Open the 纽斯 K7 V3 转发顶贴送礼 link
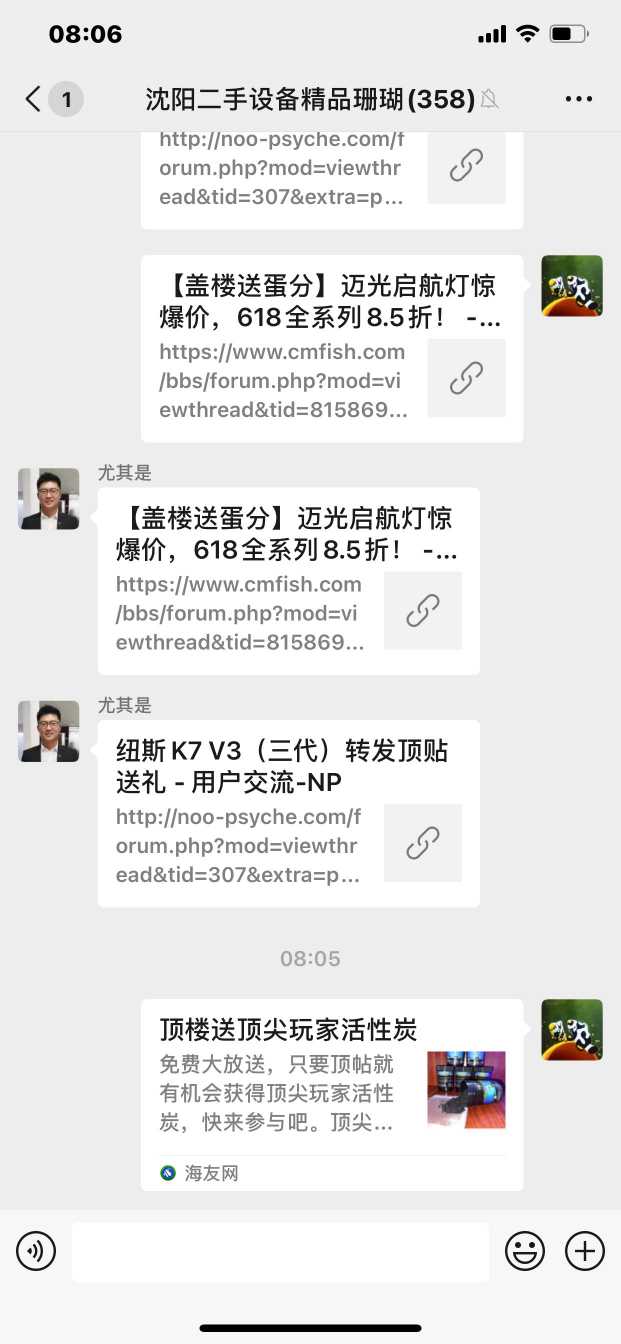Image resolution: width=621 pixels, height=1344 pixels. 288,814
